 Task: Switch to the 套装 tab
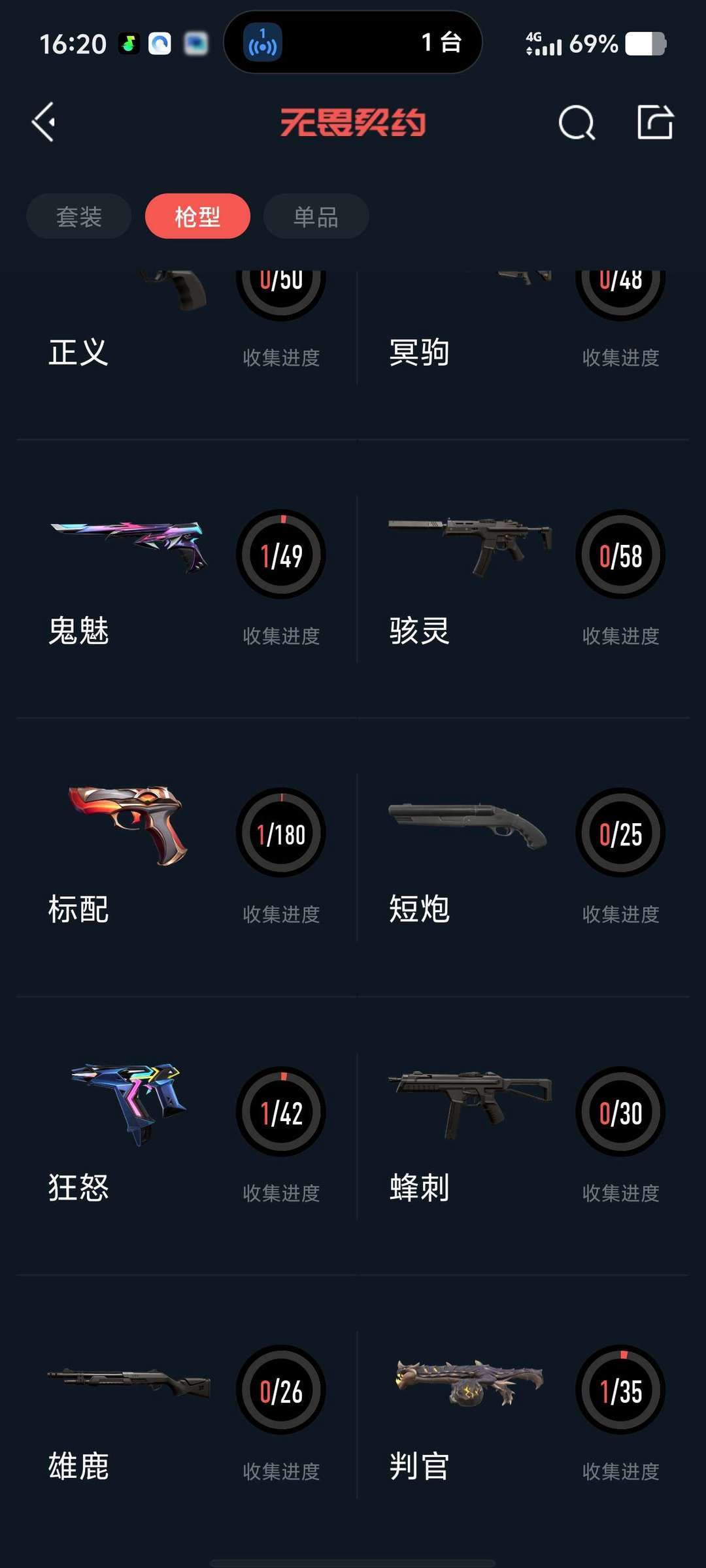point(78,216)
